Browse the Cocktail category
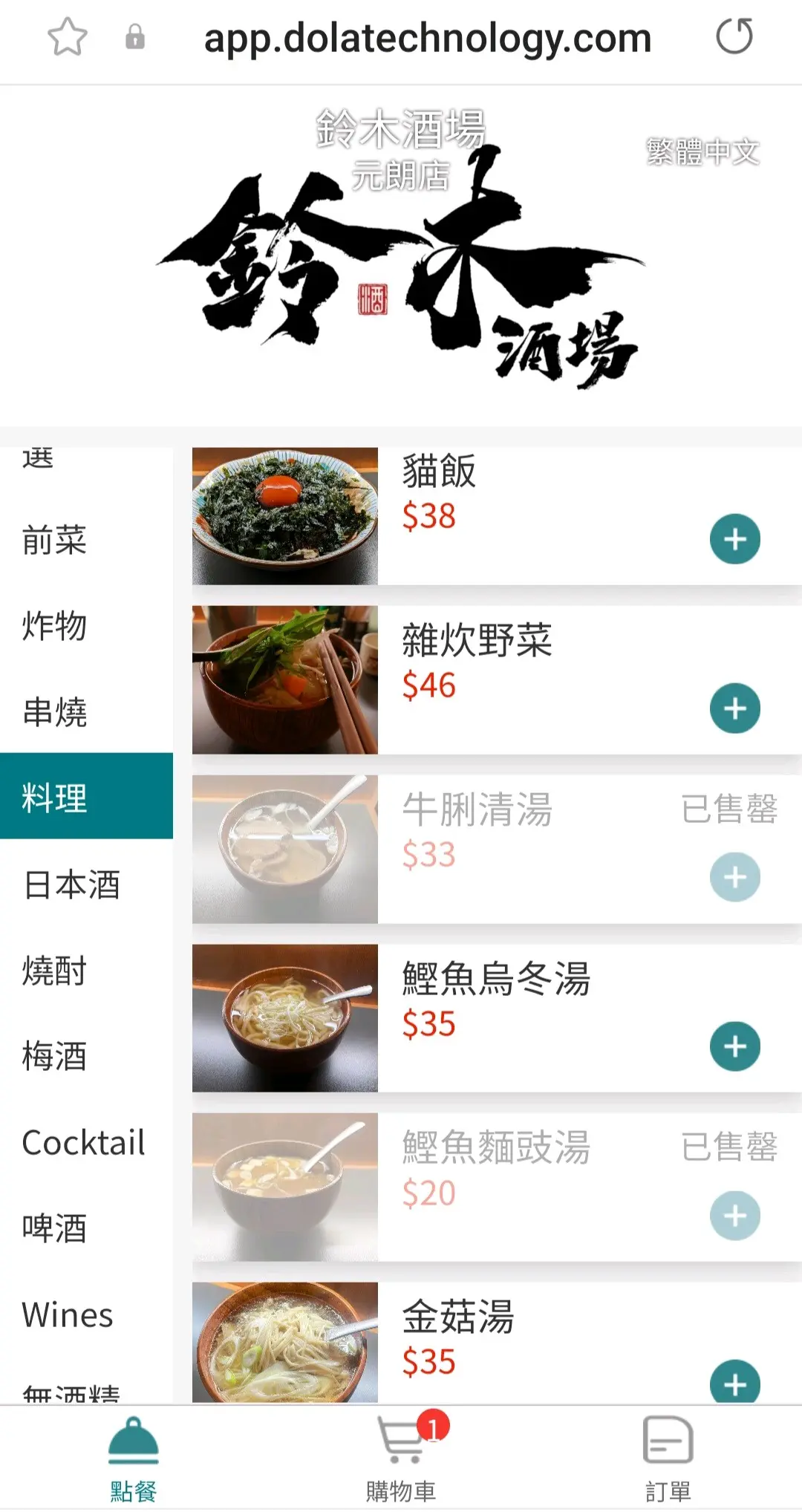This screenshot has height=1512, width=802. pos(83,1143)
